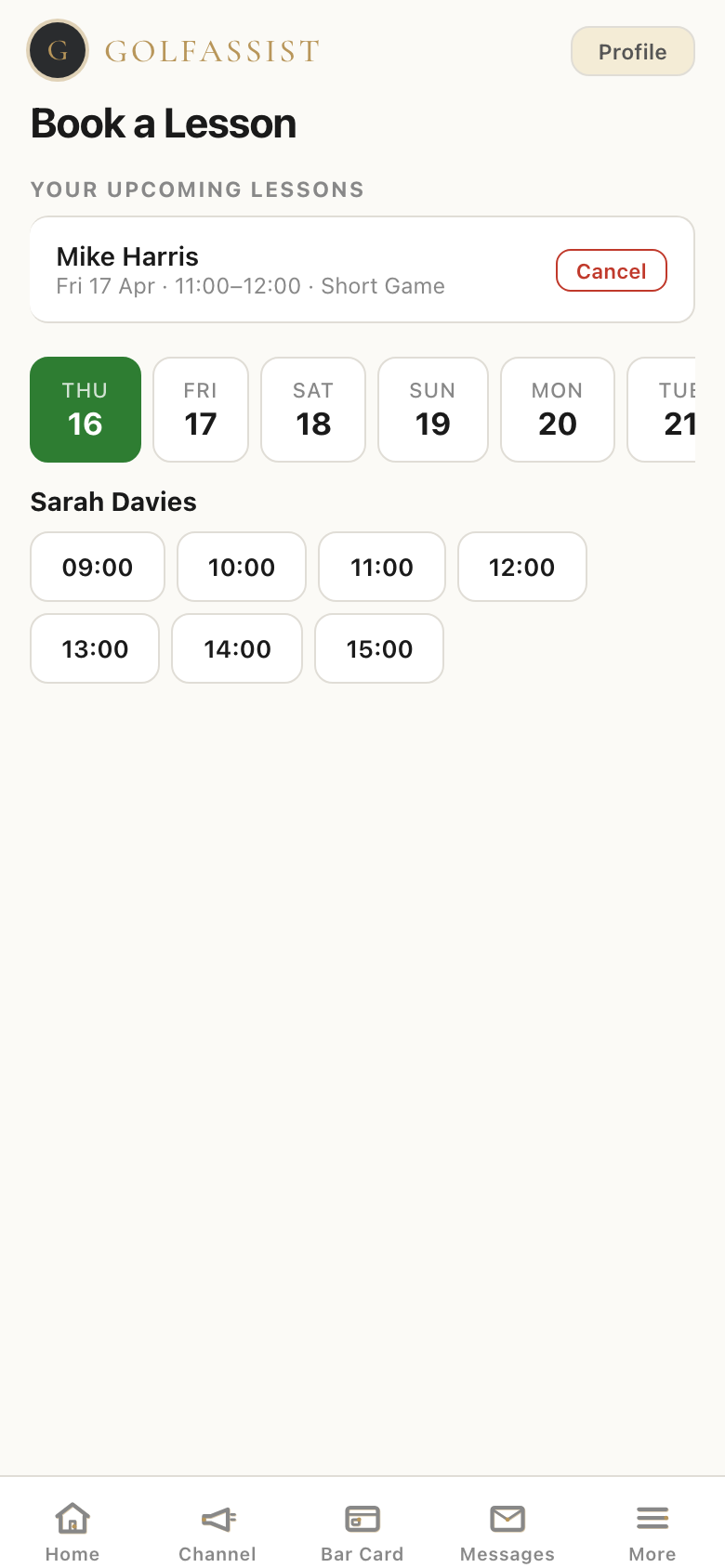Open the Profile section

[632, 51]
